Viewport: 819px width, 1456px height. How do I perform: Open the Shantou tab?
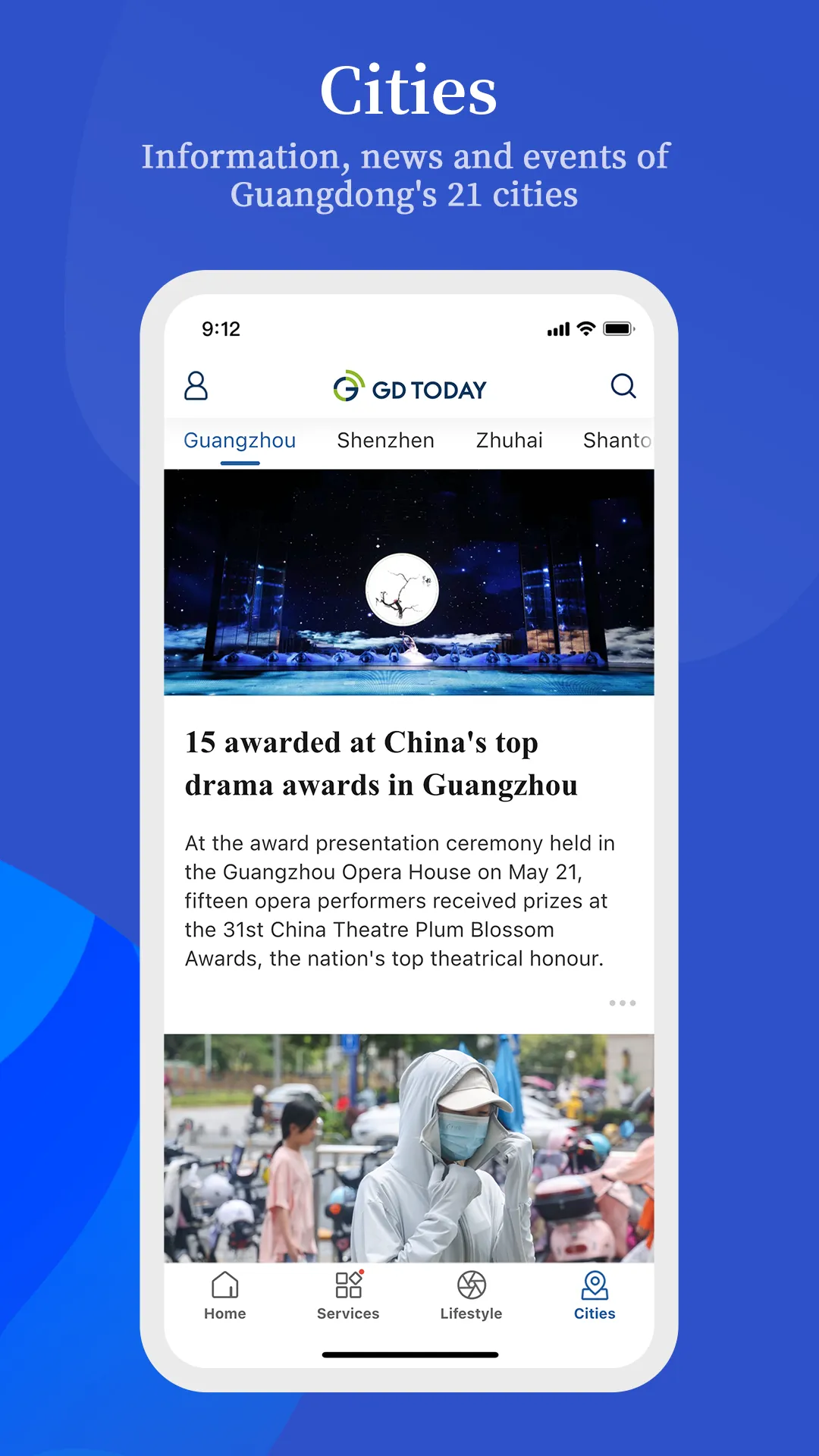(x=616, y=440)
